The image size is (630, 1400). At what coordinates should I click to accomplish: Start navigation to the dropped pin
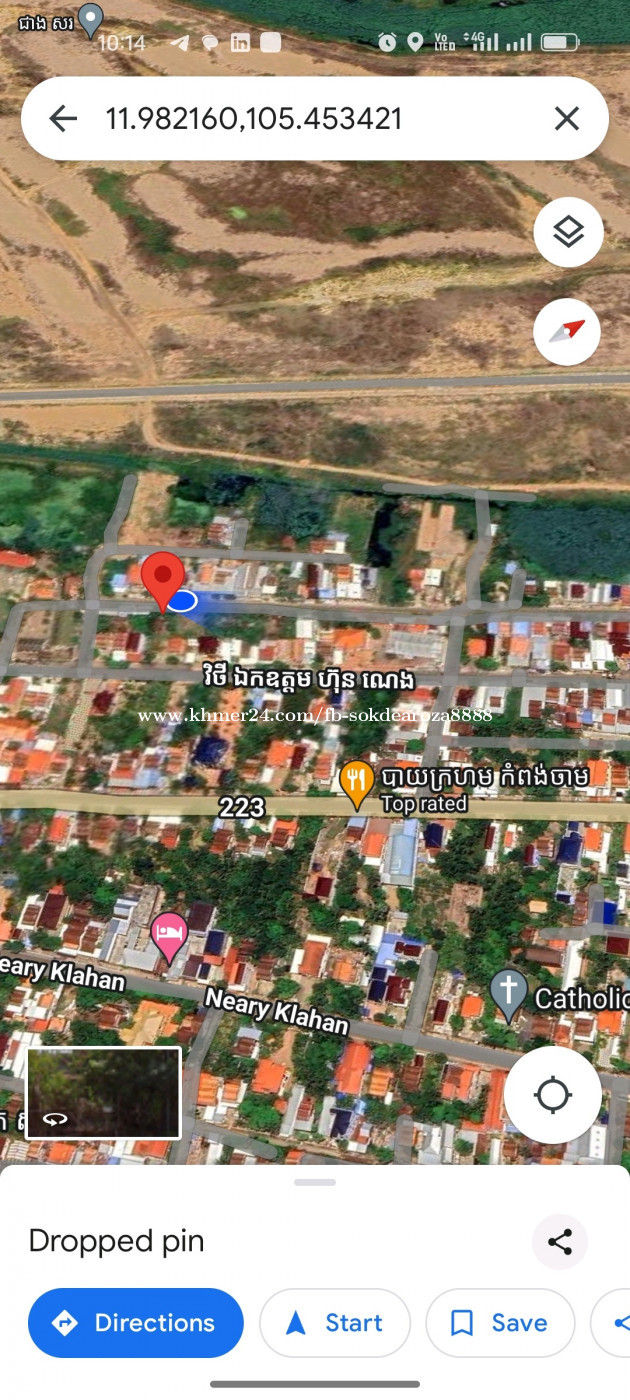tap(335, 1323)
